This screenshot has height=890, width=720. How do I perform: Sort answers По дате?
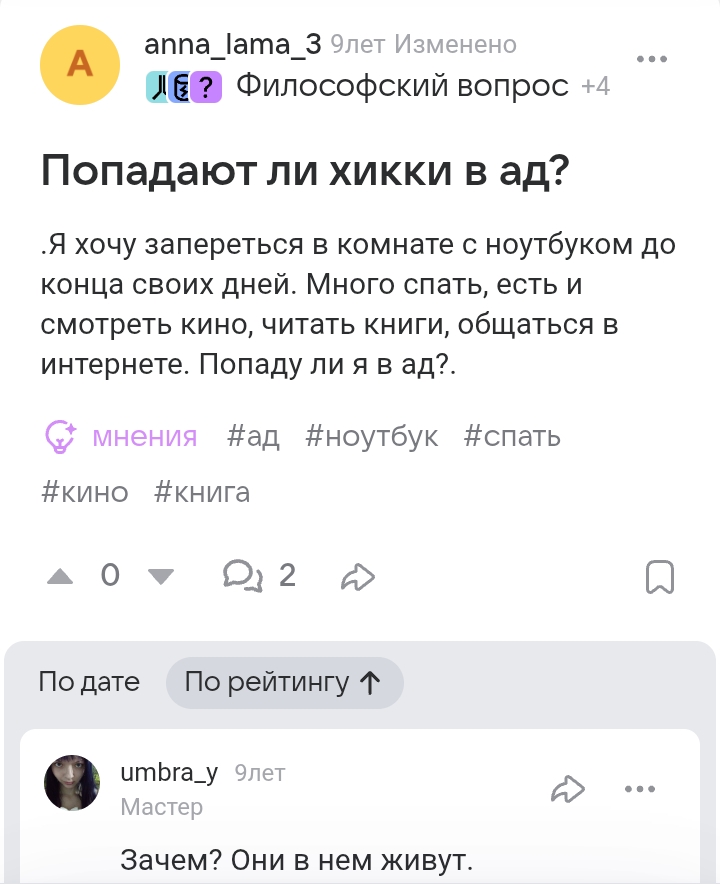(x=89, y=683)
